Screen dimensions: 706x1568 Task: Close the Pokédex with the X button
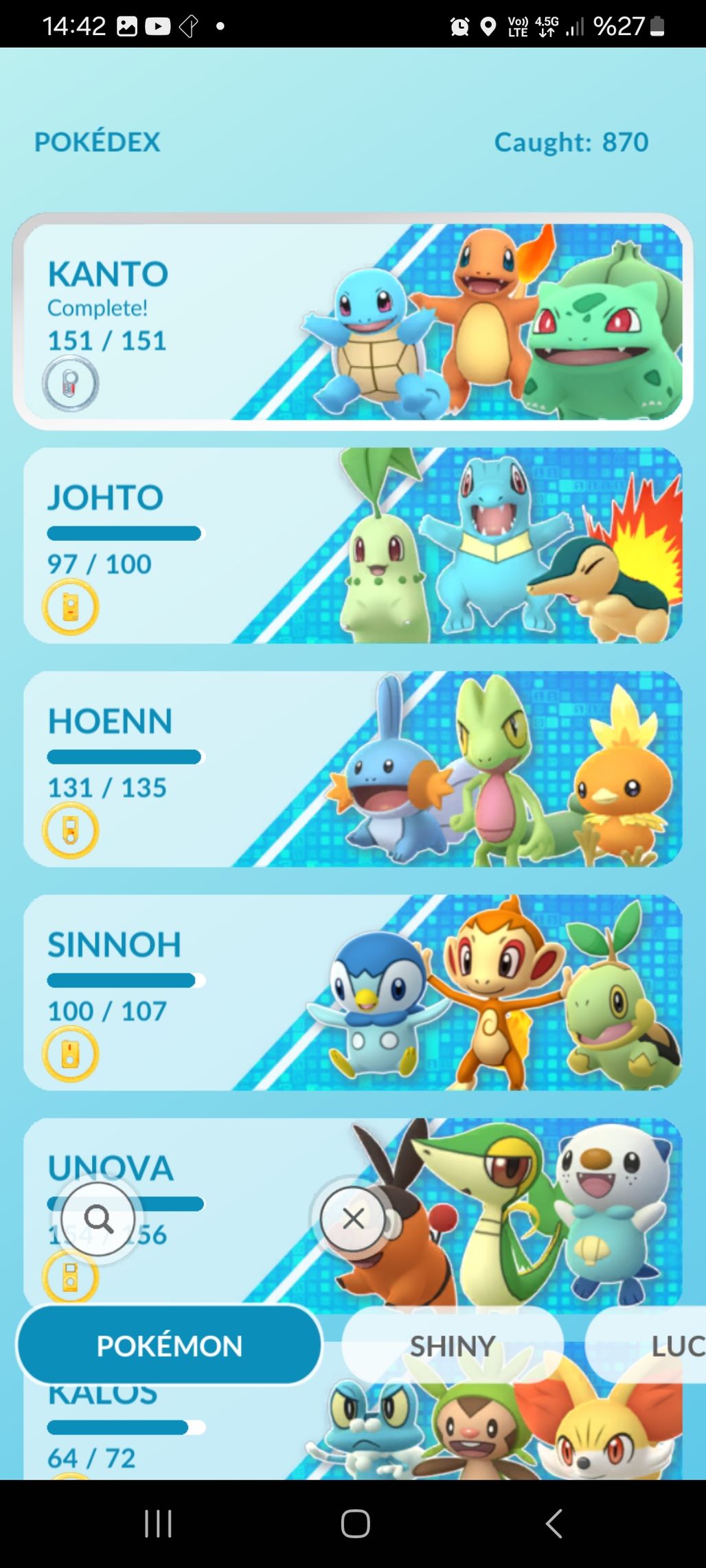(x=354, y=1219)
